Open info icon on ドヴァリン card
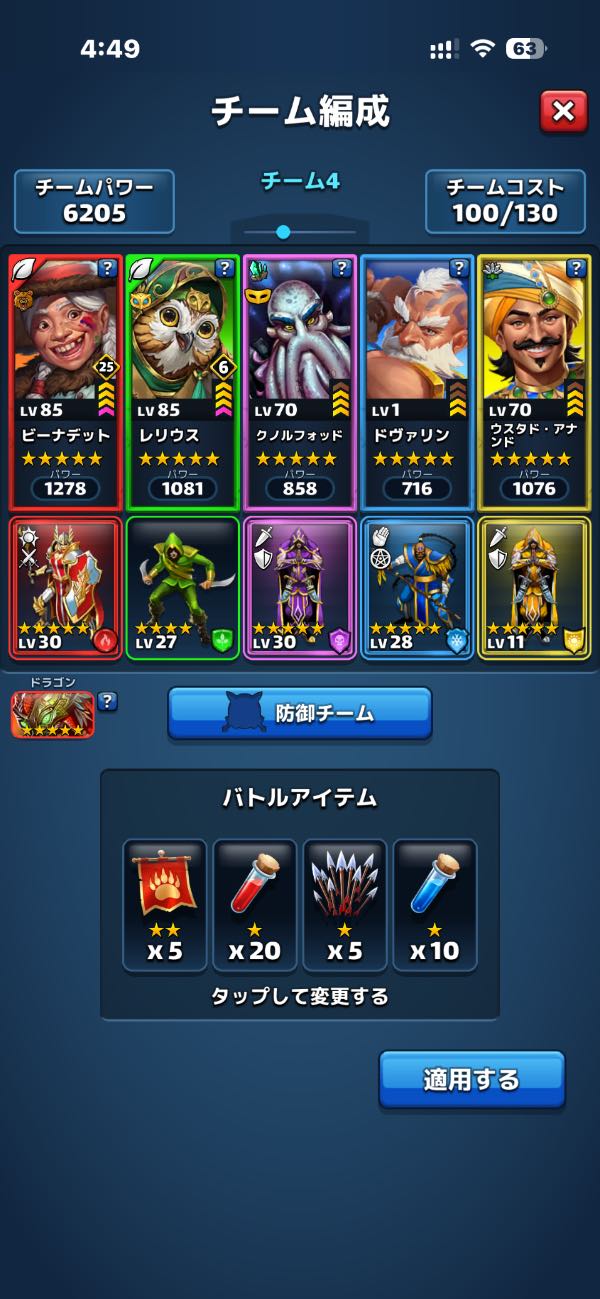600x1299 pixels. [459, 268]
